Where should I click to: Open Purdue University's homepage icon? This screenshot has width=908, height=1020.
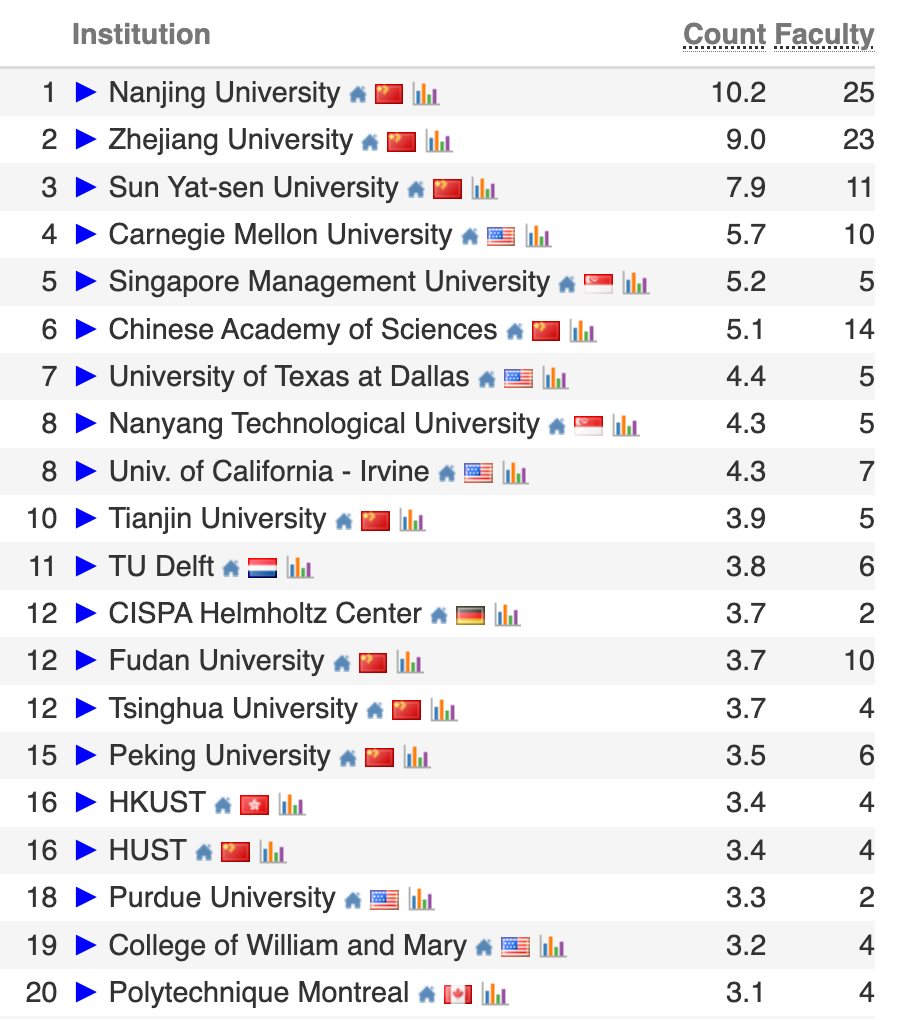353,897
